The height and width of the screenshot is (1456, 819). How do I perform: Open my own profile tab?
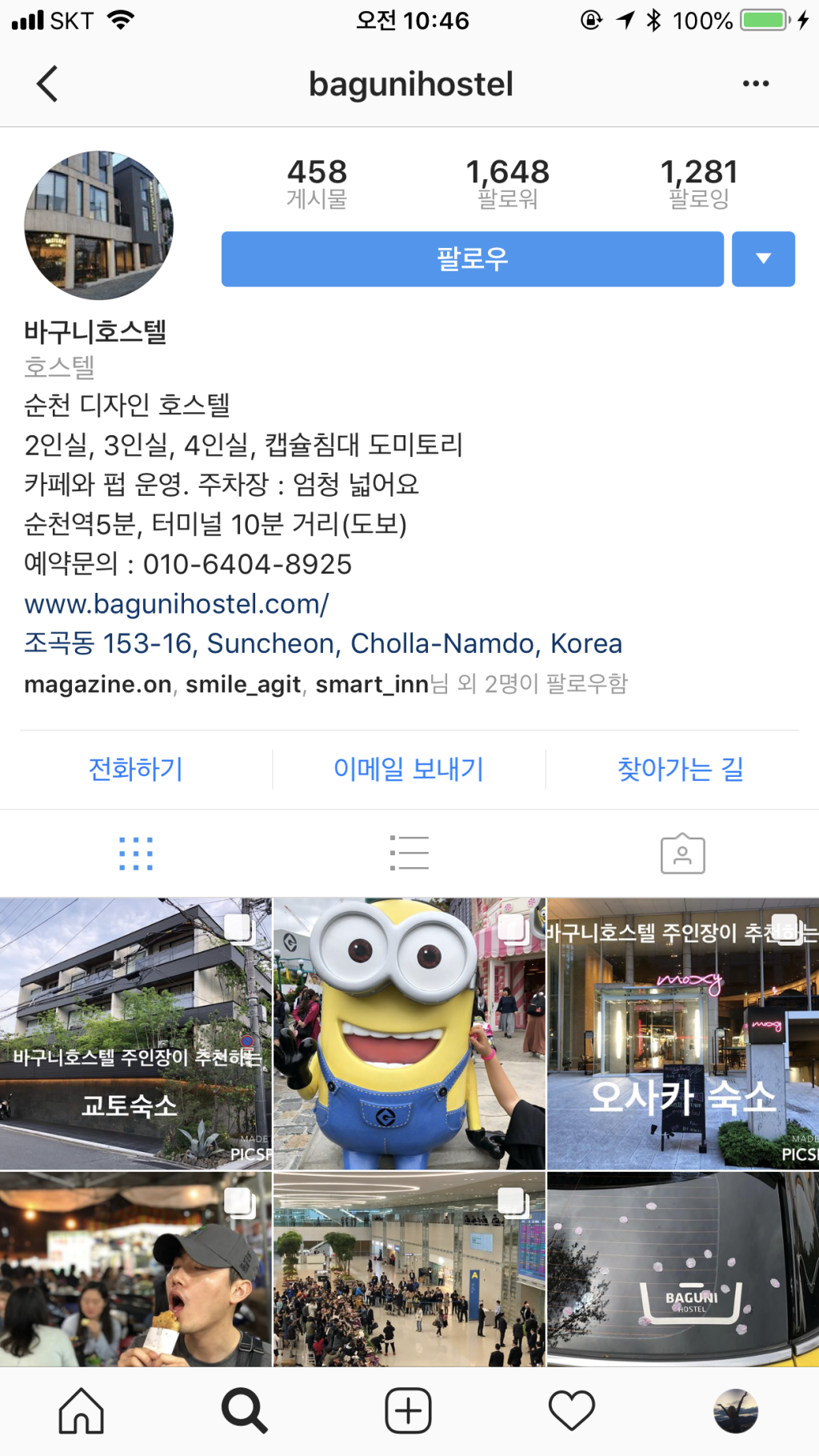click(735, 1410)
